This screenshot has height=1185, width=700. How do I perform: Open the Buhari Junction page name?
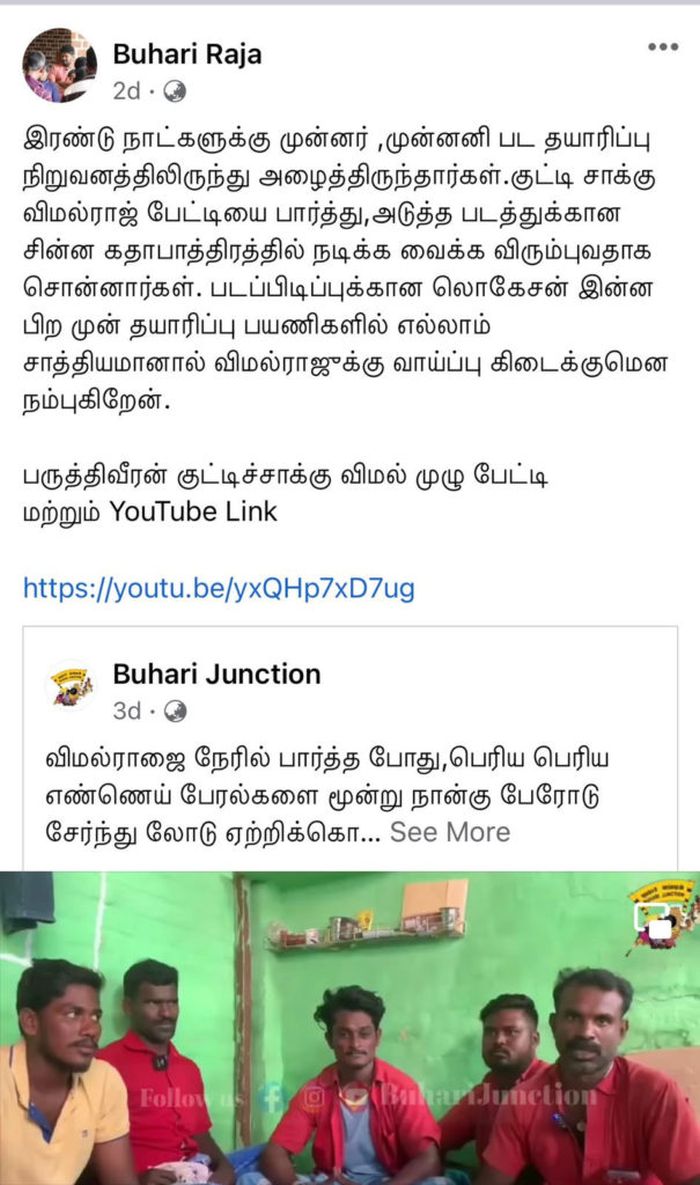click(x=216, y=674)
